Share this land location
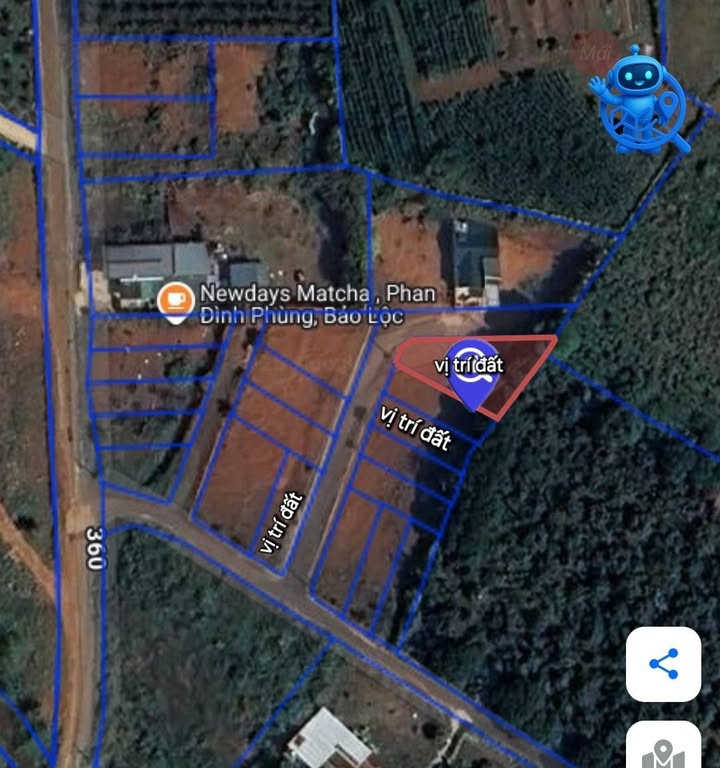720x768 pixels. coord(663,664)
